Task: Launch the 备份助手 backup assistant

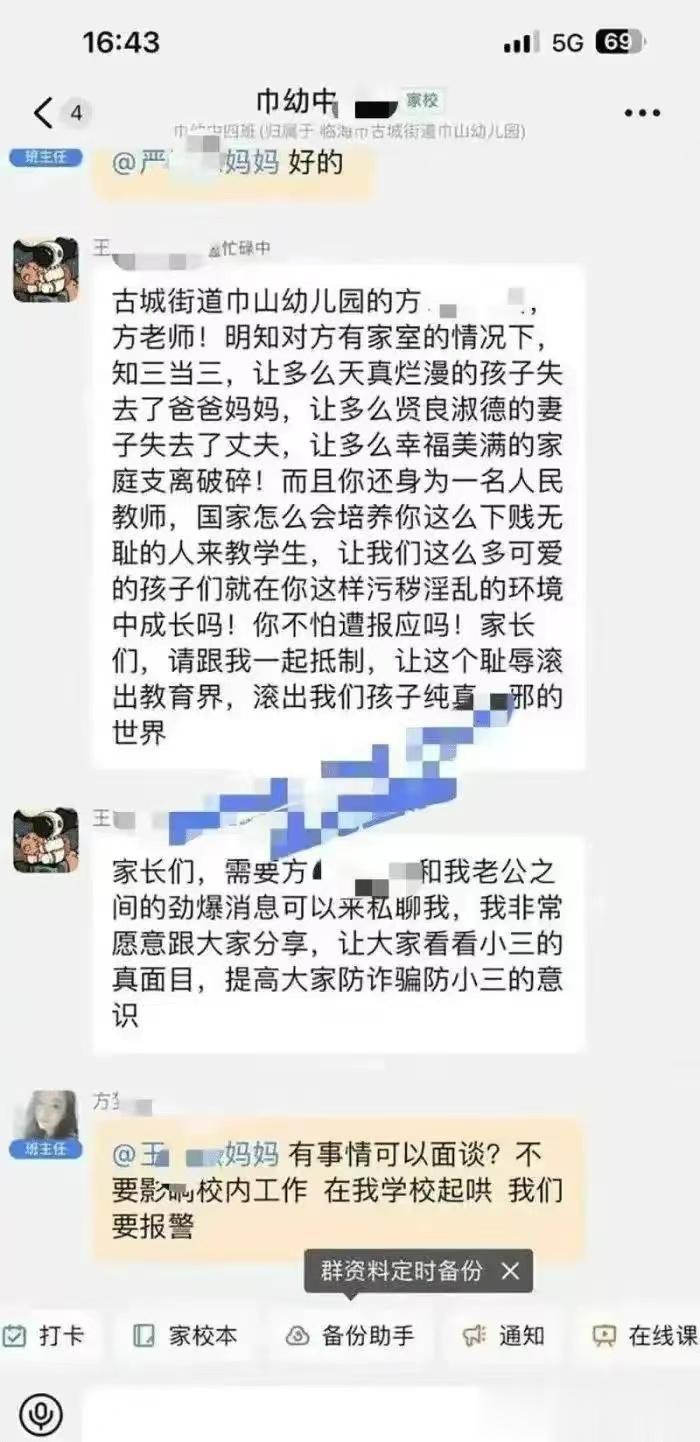Action: [350, 1336]
